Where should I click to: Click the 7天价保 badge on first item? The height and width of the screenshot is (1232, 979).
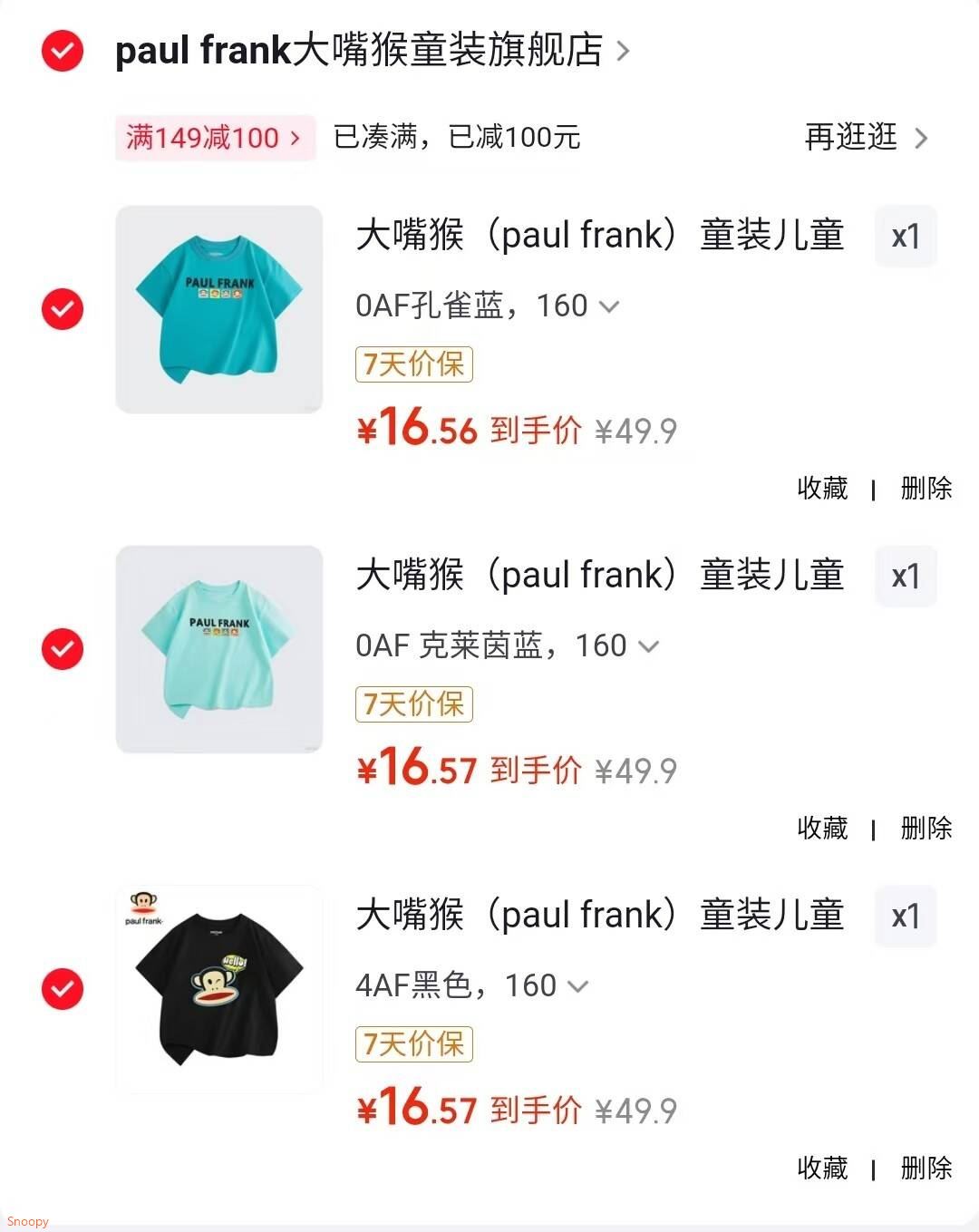(x=413, y=364)
